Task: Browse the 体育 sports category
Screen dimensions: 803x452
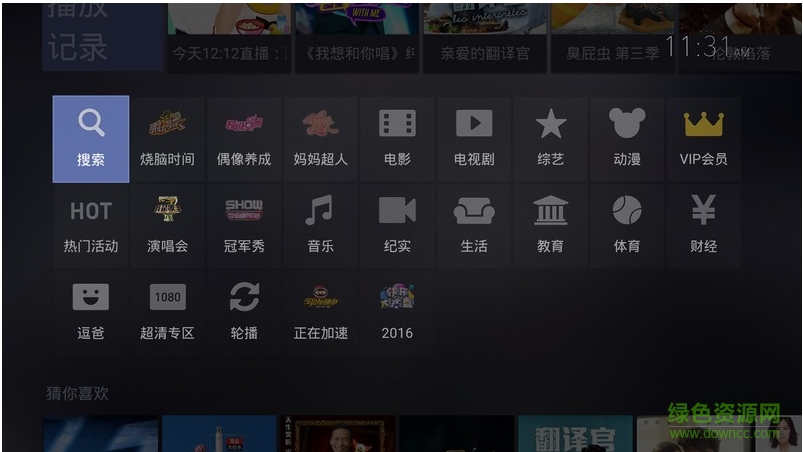Action: (627, 226)
